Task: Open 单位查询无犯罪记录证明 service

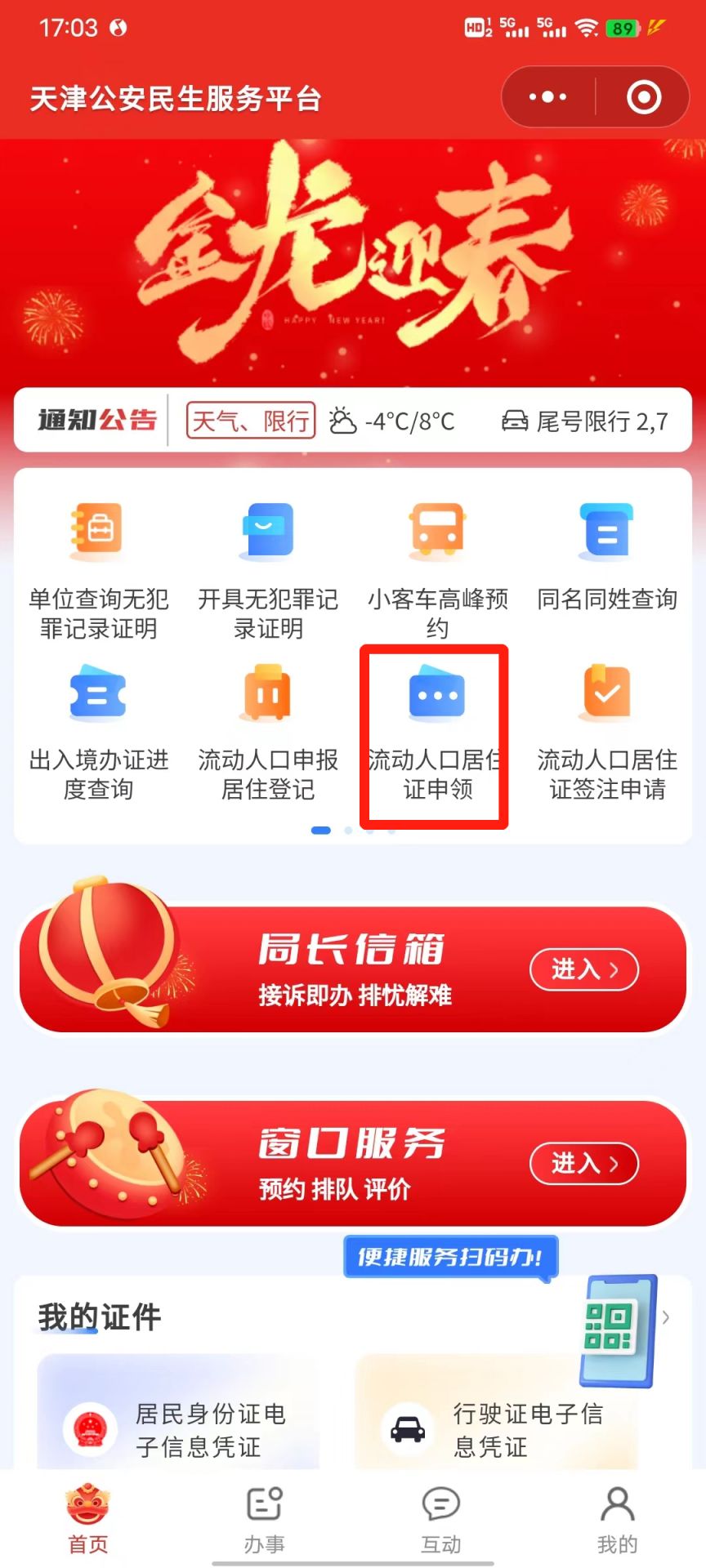Action: (98, 568)
